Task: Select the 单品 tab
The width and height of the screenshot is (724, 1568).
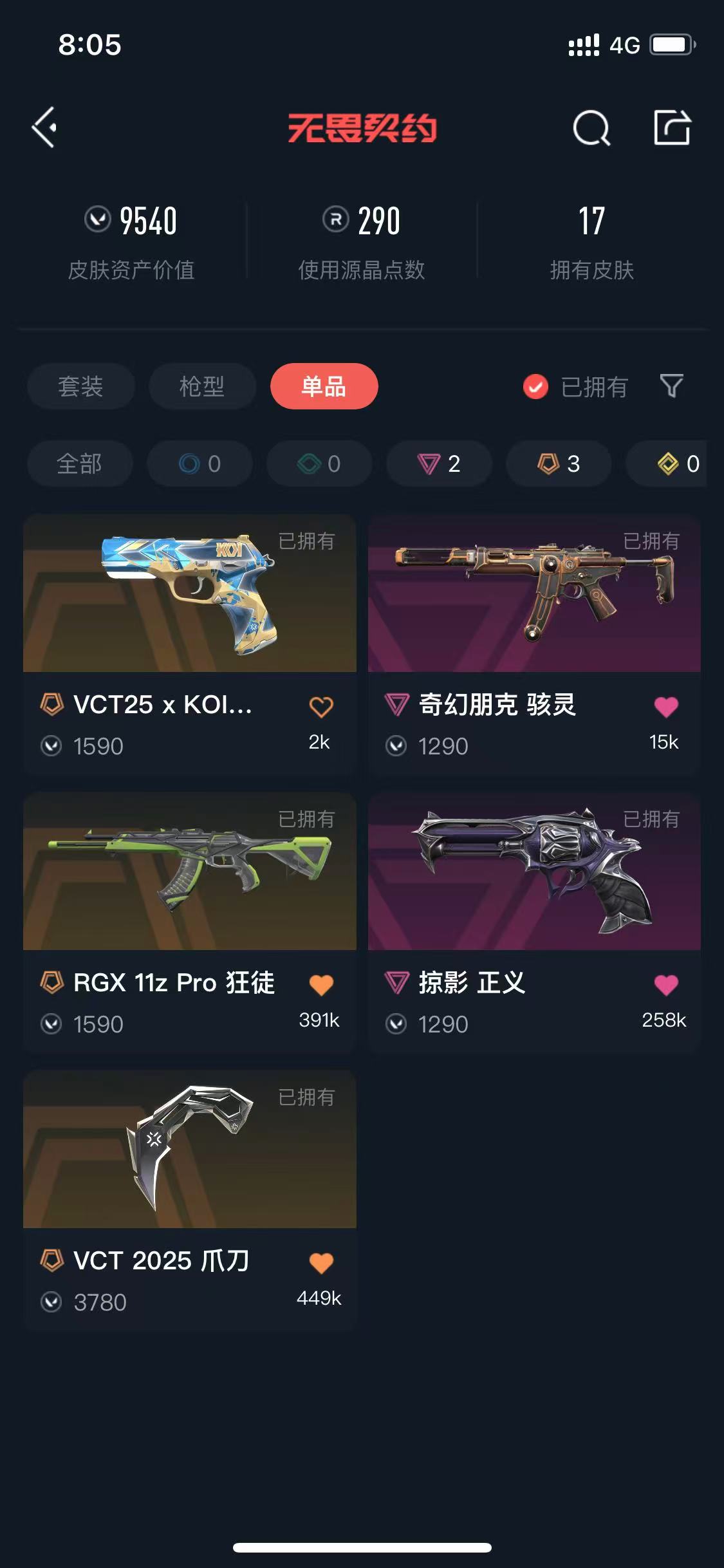Action: tap(324, 386)
